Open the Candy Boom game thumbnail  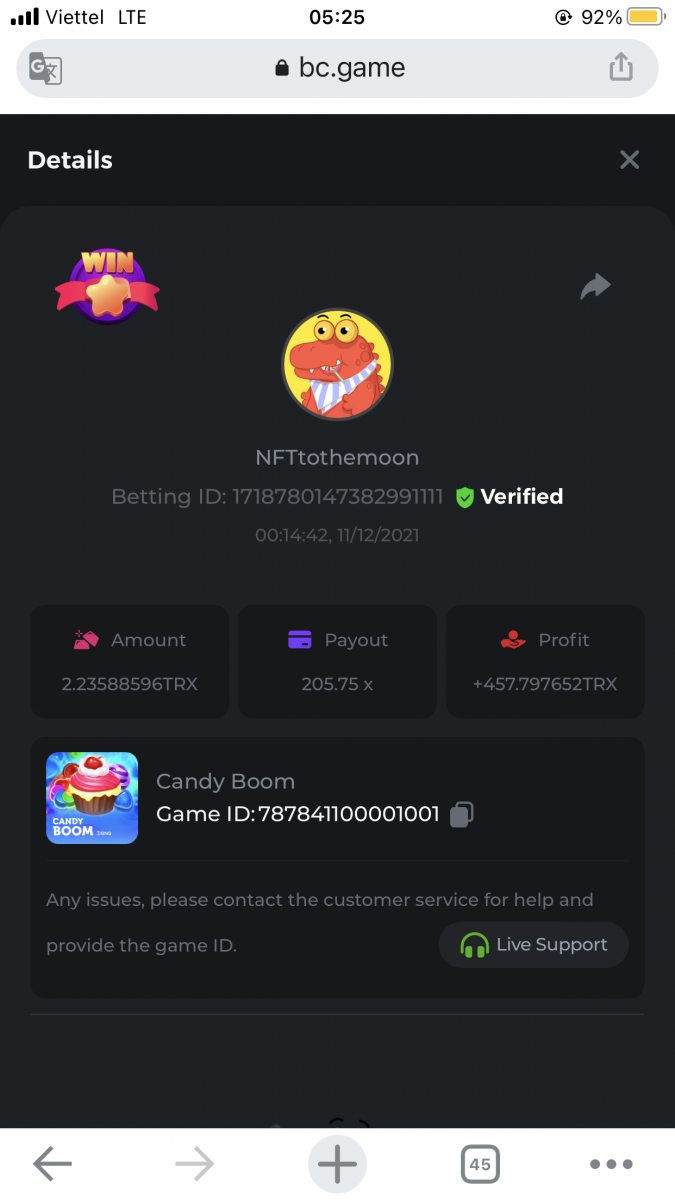(x=92, y=798)
